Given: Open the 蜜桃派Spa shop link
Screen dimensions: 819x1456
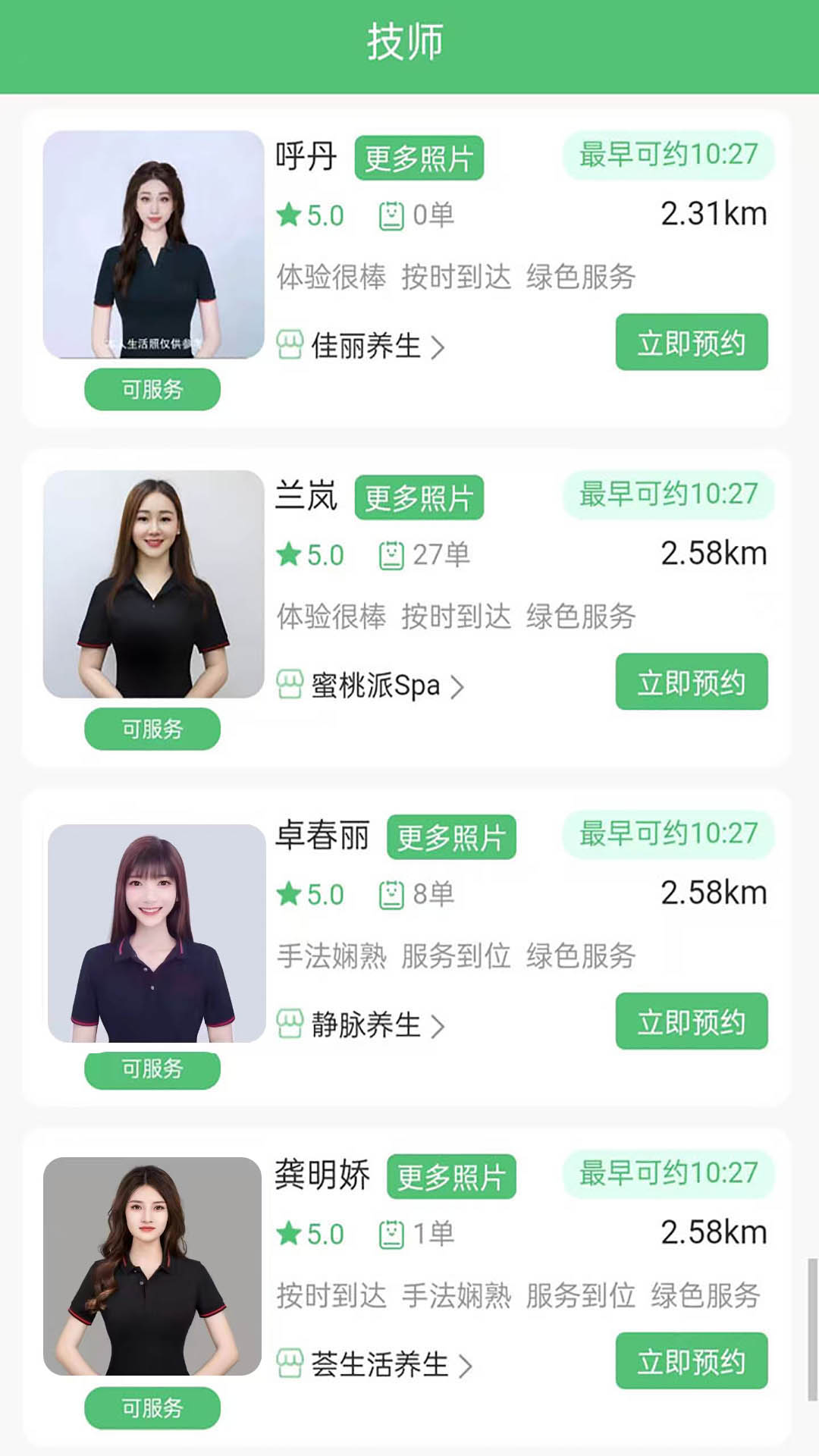Looking at the screenshot, I should point(375,686).
